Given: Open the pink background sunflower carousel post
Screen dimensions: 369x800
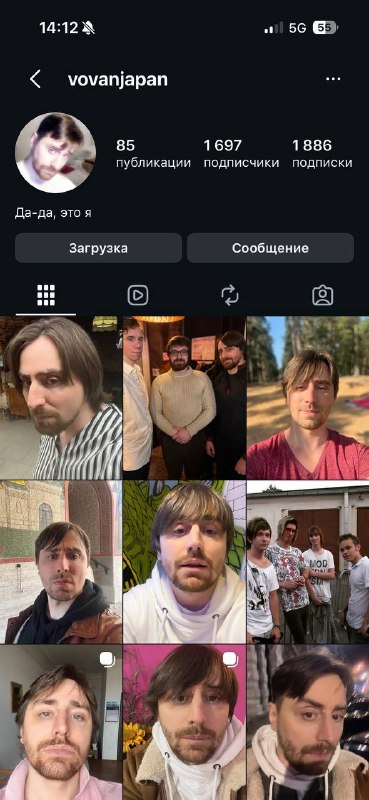Looking at the screenshot, I should pyautogui.click(x=184, y=722).
